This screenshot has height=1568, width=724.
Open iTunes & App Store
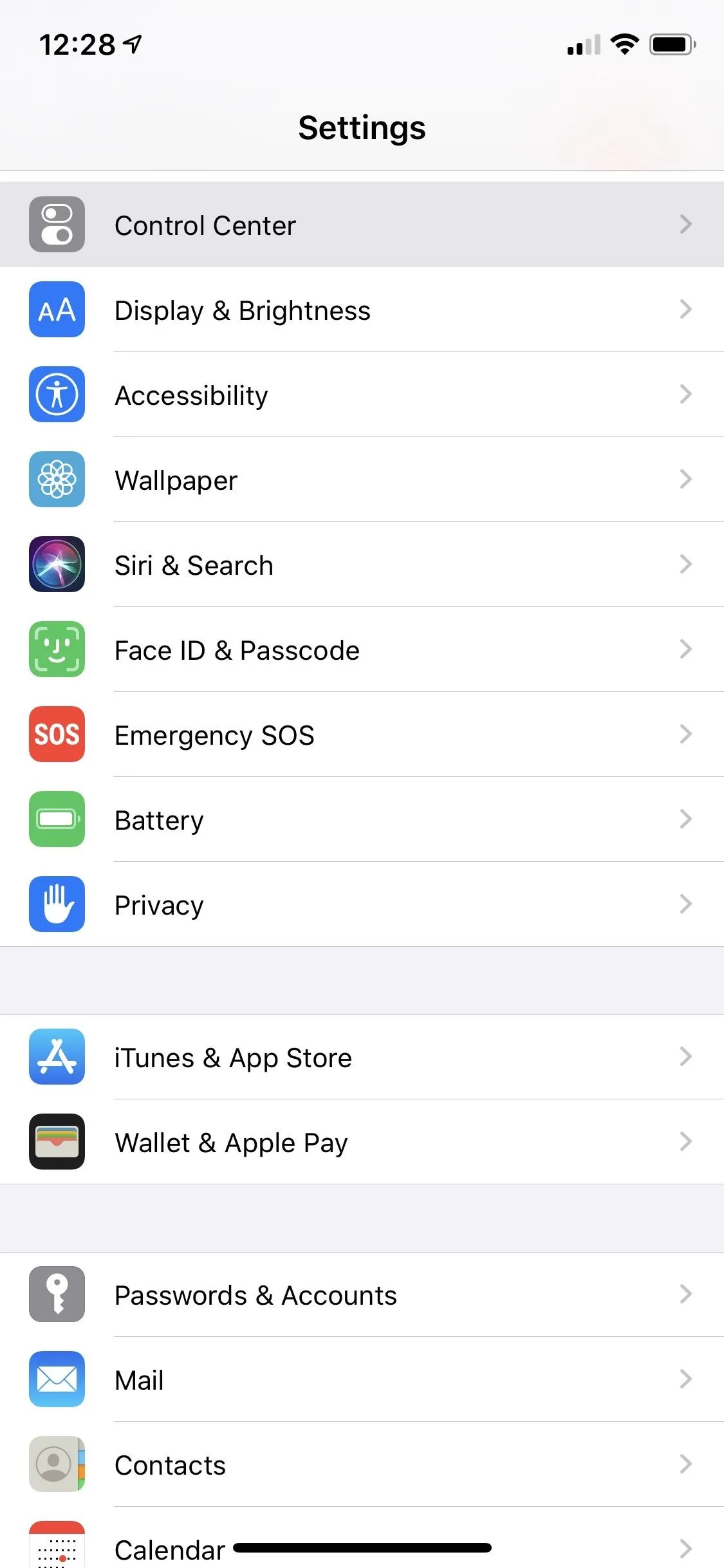pos(362,1057)
